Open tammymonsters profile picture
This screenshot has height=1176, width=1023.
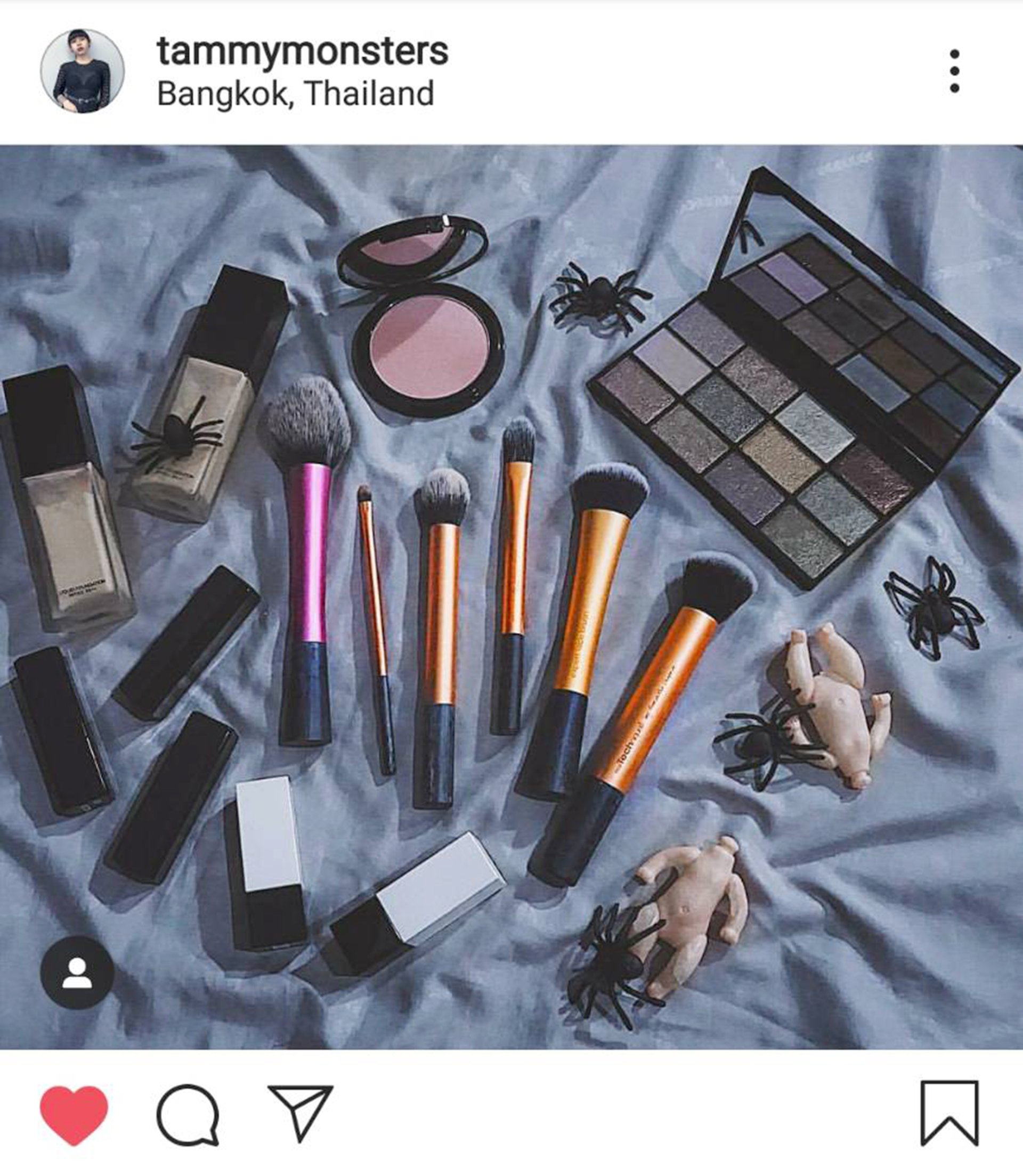[x=82, y=71]
